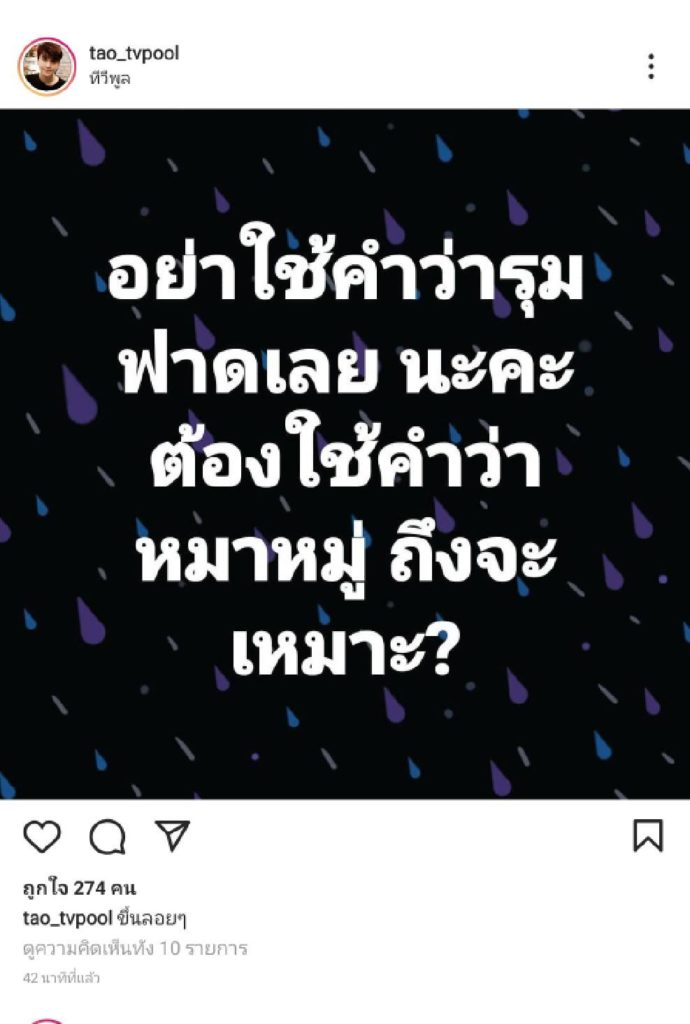Open comments on tao_tvpool's post
This screenshot has height=1024, width=690.
click(x=107, y=836)
